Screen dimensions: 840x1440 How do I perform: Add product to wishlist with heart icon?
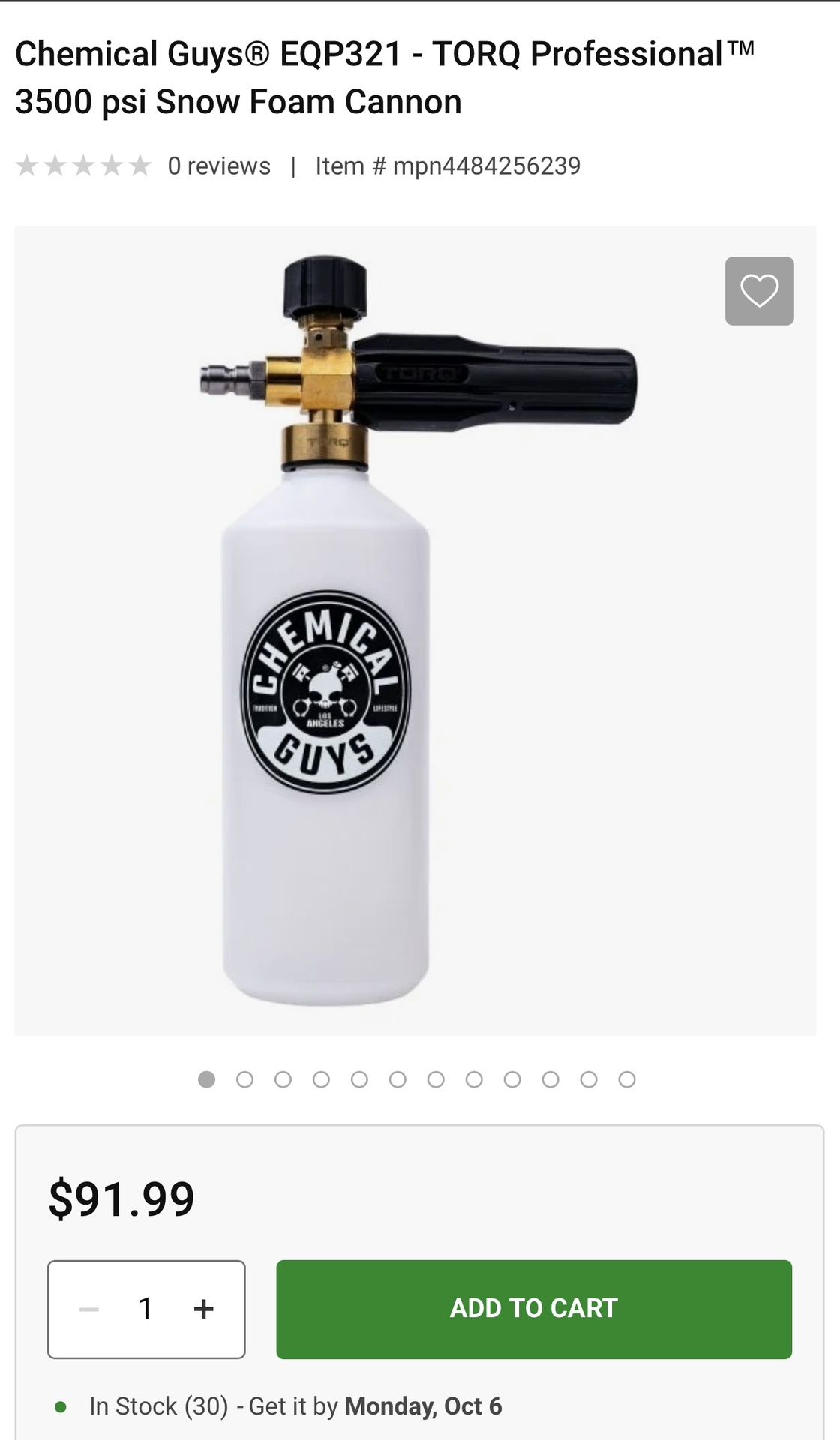(x=759, y=291)
